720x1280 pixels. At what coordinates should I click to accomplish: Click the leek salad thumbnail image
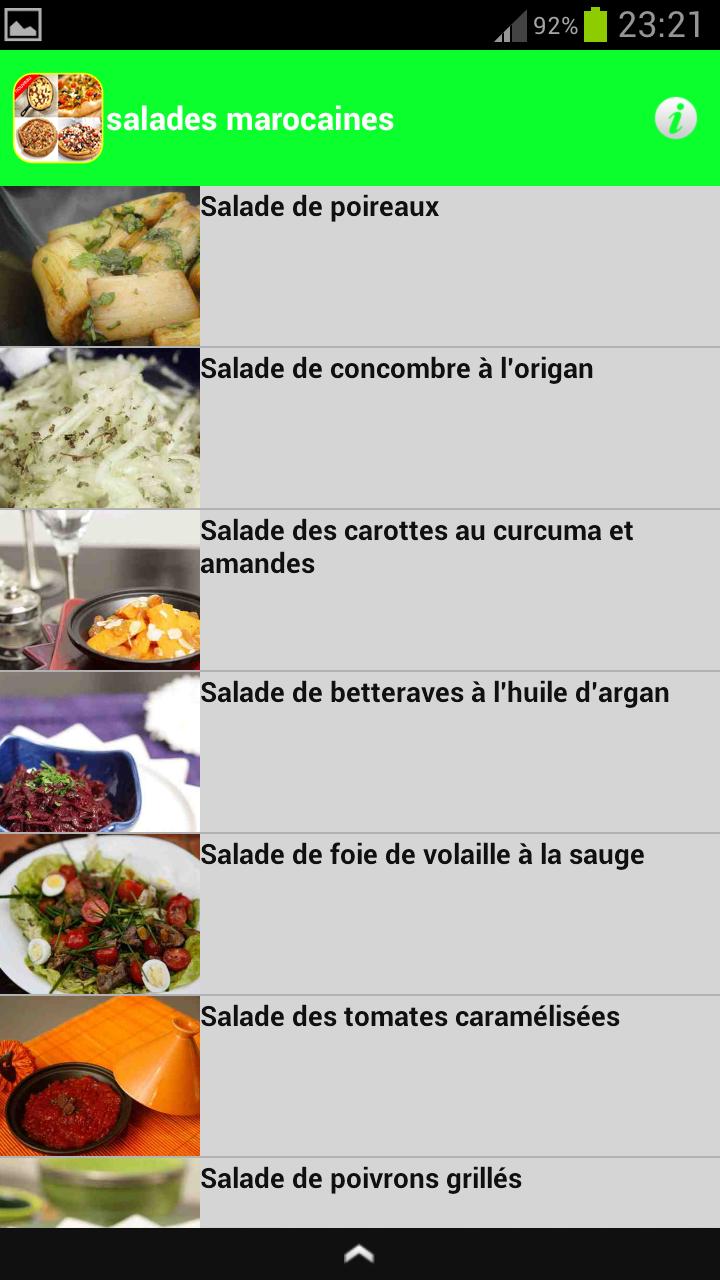tap(100, 265)
